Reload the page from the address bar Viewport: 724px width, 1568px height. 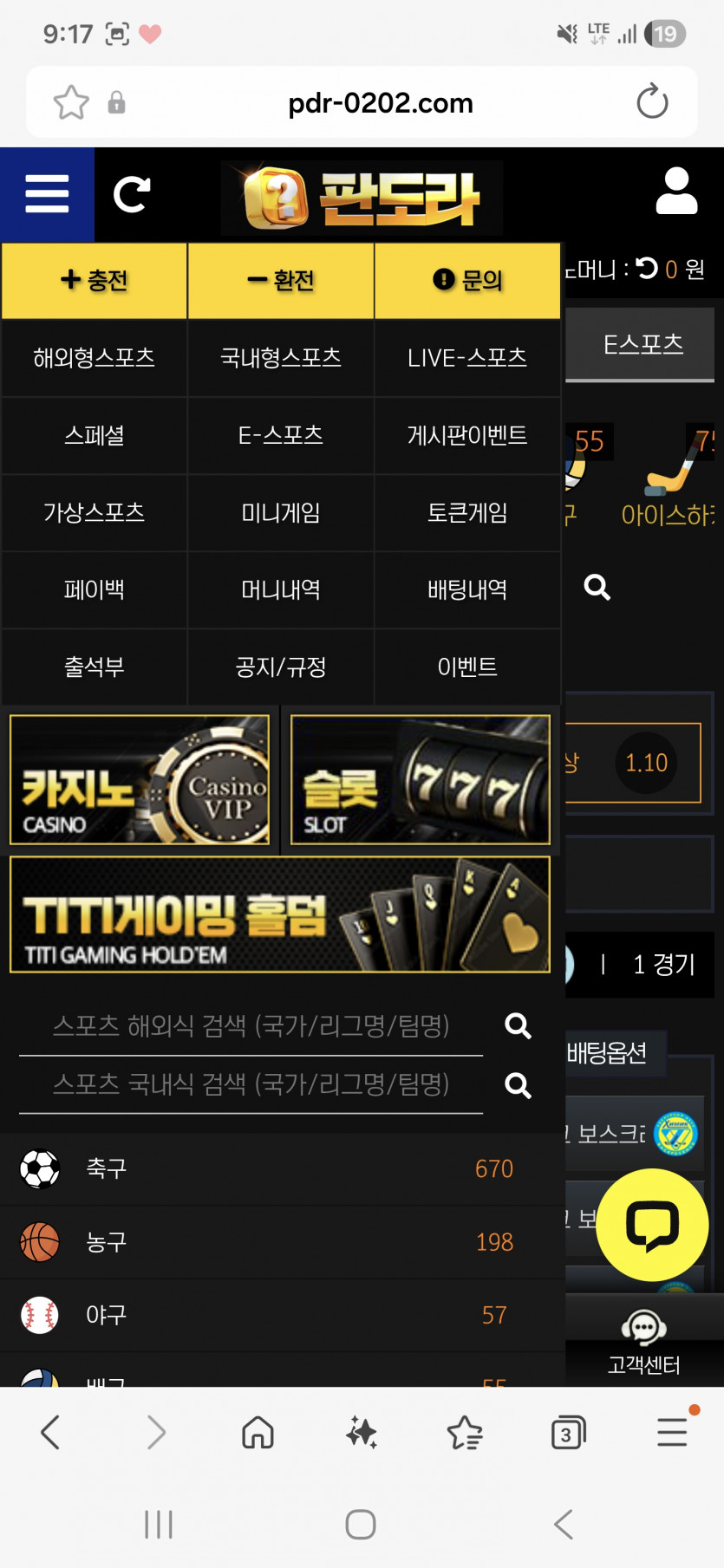pyautogui.click(x=652, y=102)
